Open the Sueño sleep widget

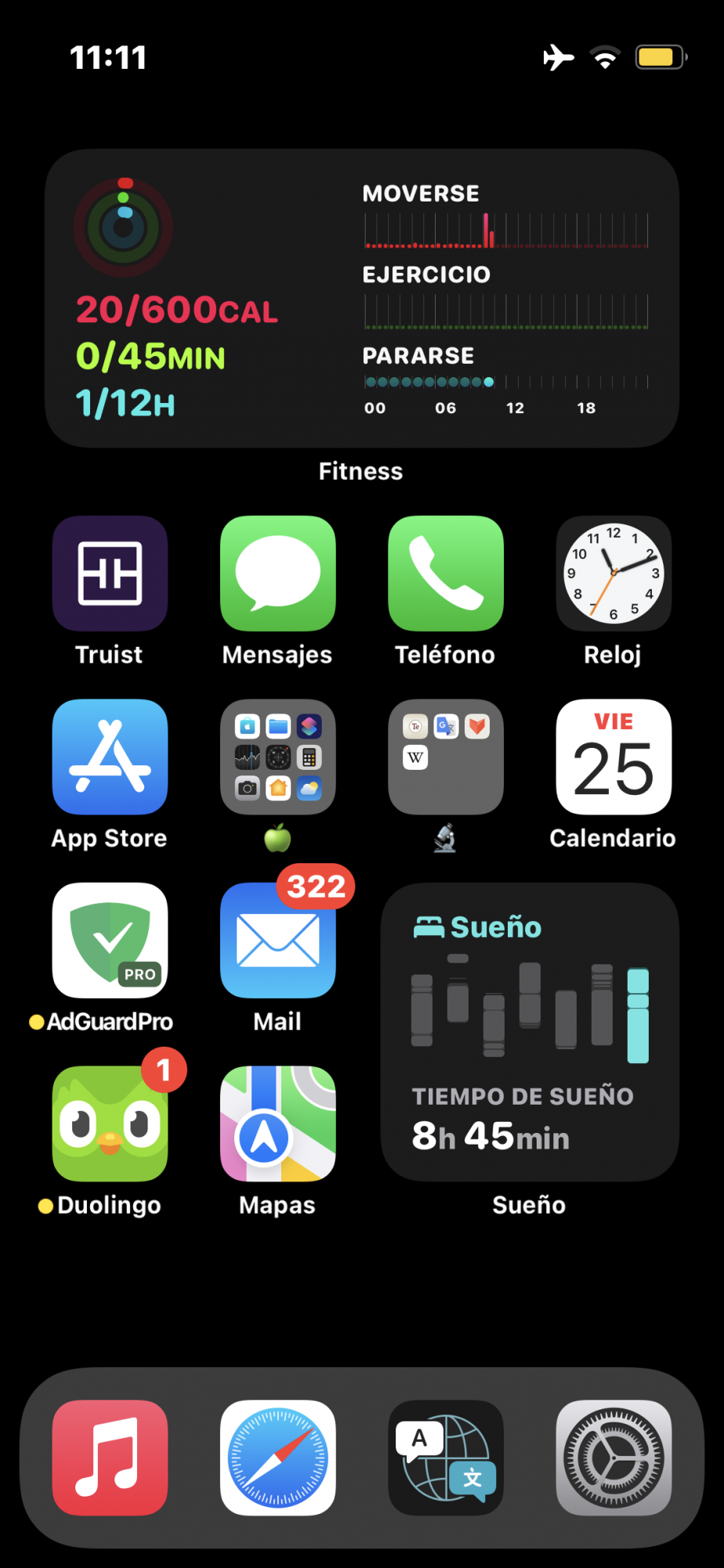coord(530,1032)
